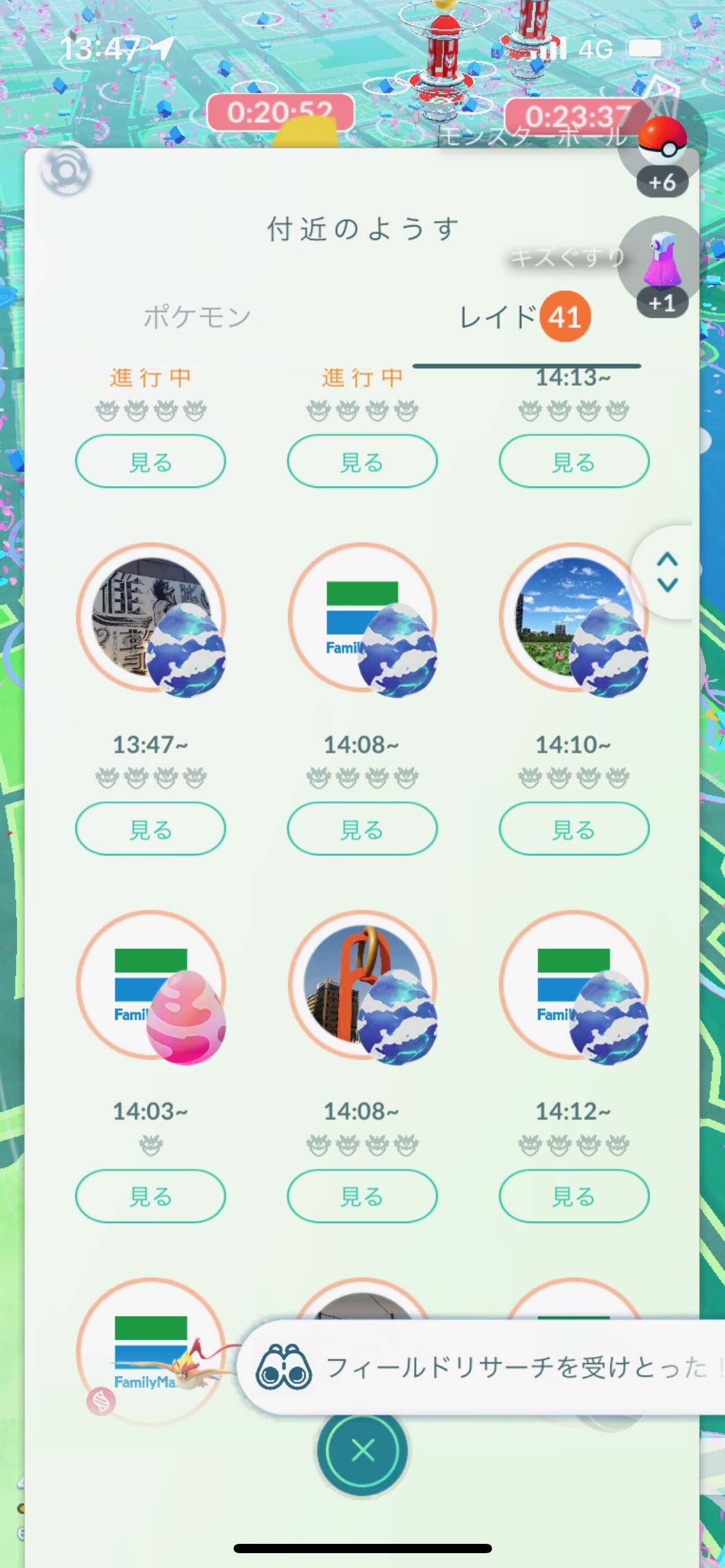Viewport: 725px width, 1568px height.
Task: Open the stone carving gym raid
Action: click(x=151, y=617)
